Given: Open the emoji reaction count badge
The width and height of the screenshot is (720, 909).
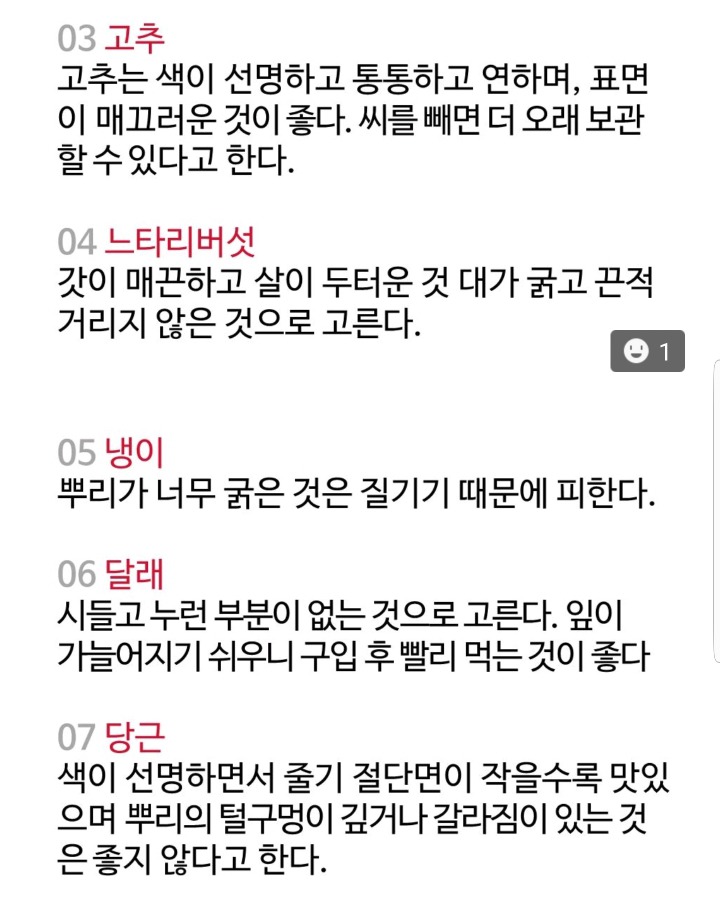Looking at the screenshot, I should pyautogui.click(x=647, y=351).
